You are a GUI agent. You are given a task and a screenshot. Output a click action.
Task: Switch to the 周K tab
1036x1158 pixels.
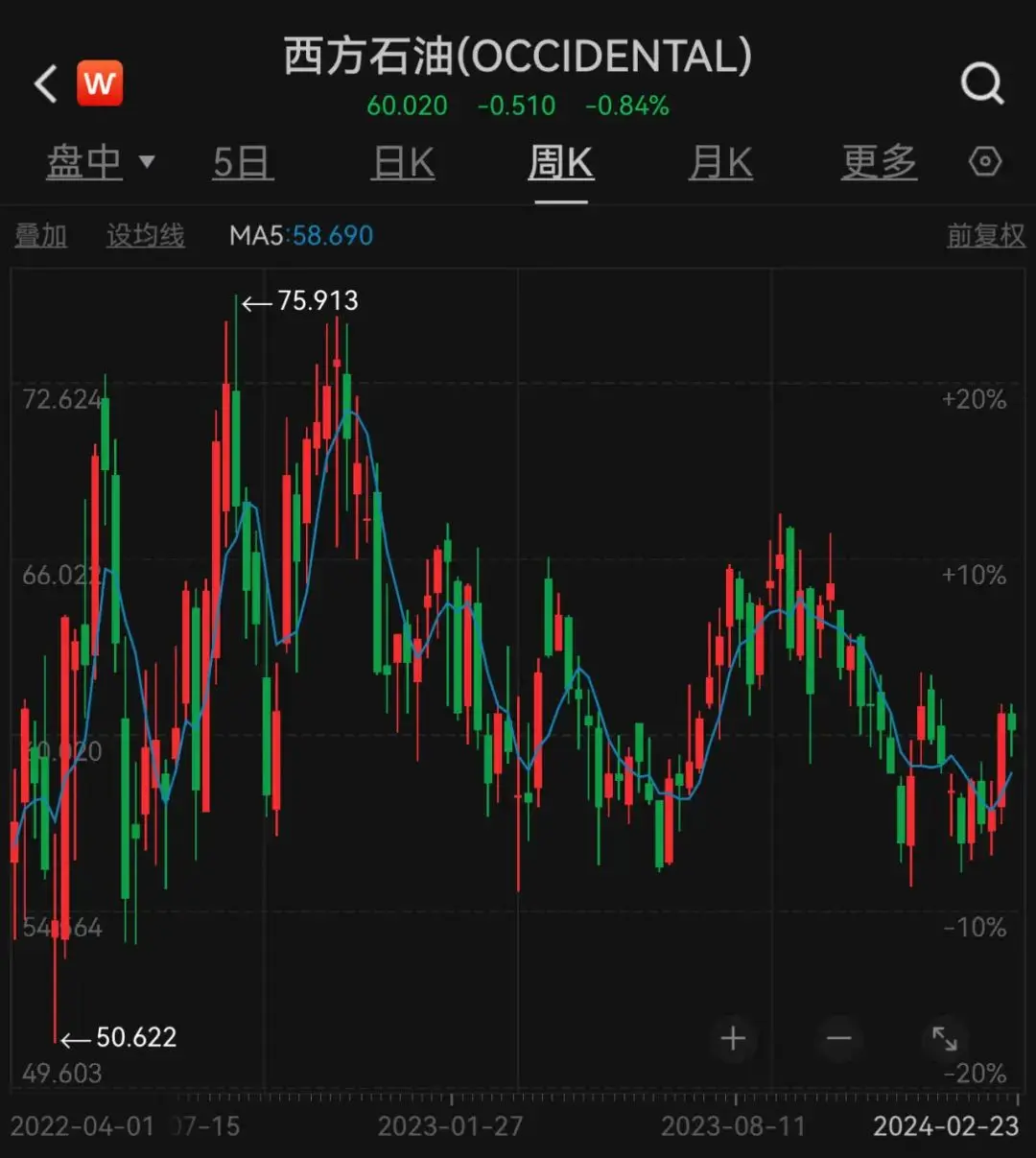click(561, 163)
